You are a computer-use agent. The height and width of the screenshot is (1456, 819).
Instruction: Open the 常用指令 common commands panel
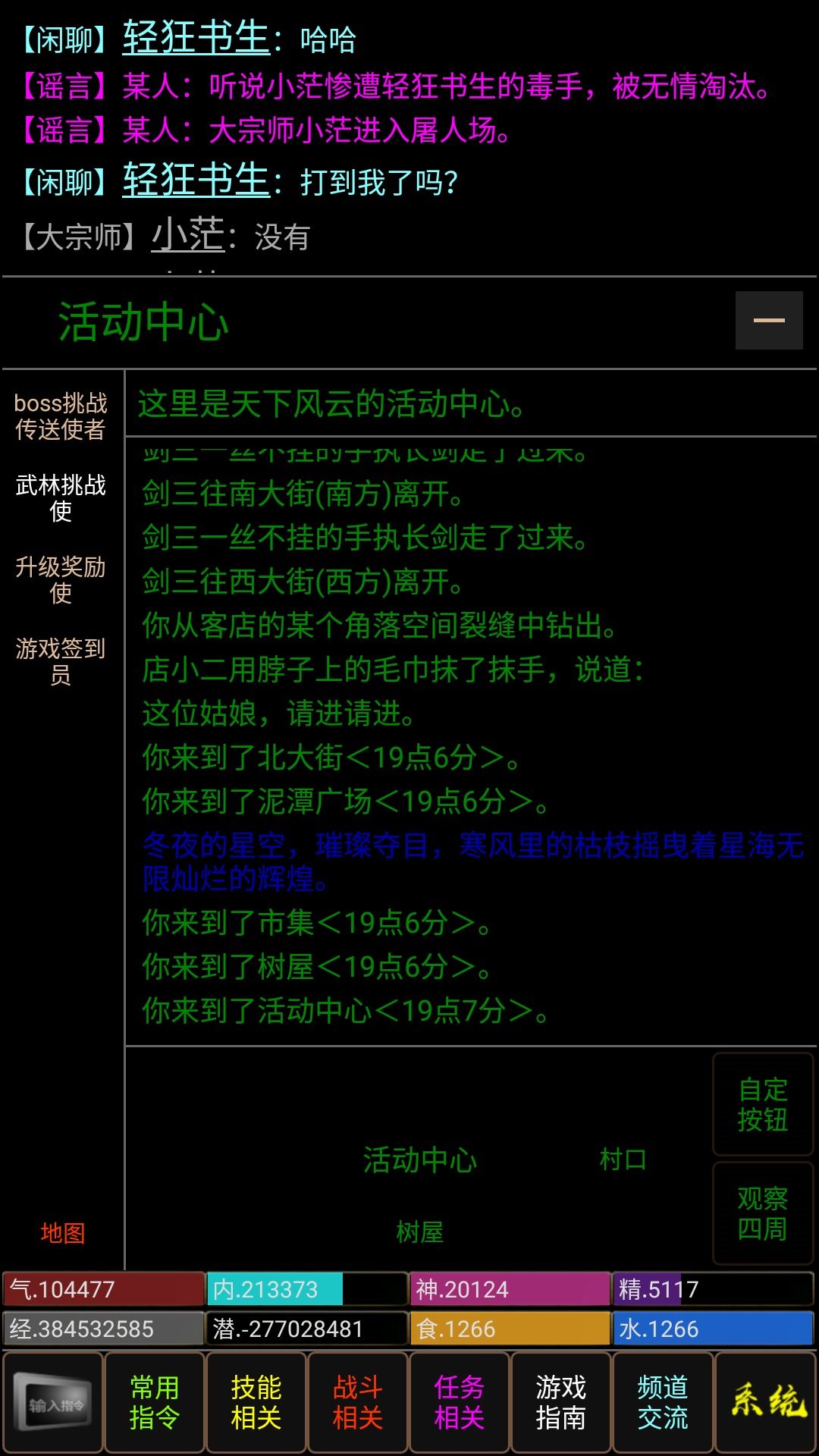[153, 1401]
